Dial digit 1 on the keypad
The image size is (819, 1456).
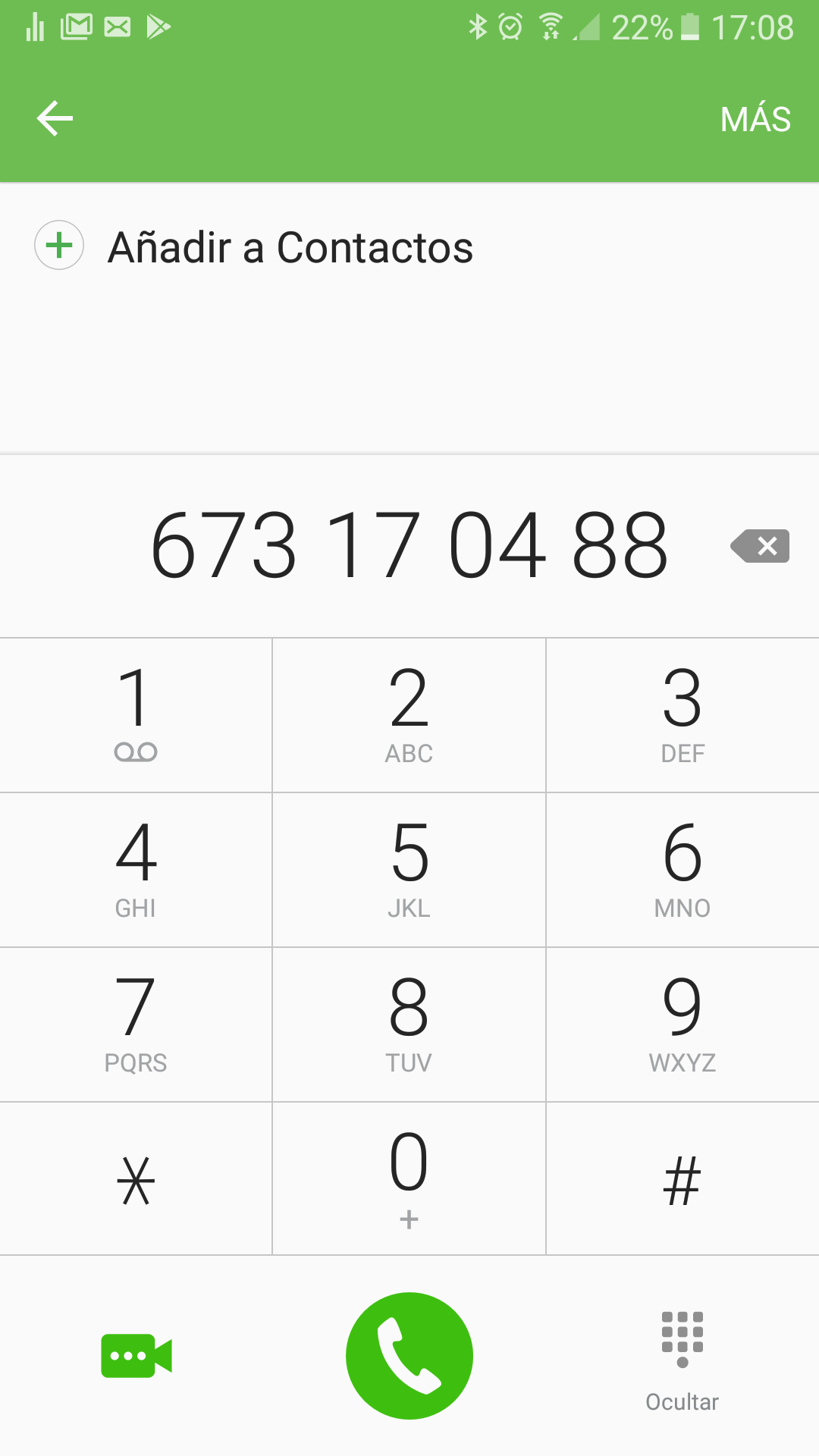136,714
